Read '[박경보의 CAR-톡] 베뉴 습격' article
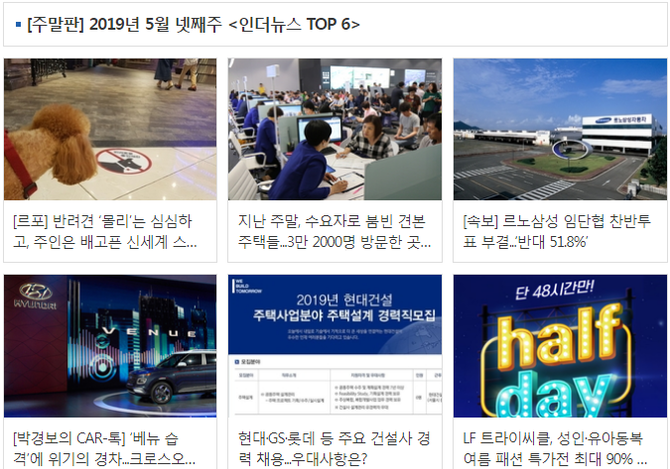The width and height of the screenshot is (670, 469). 105,448
